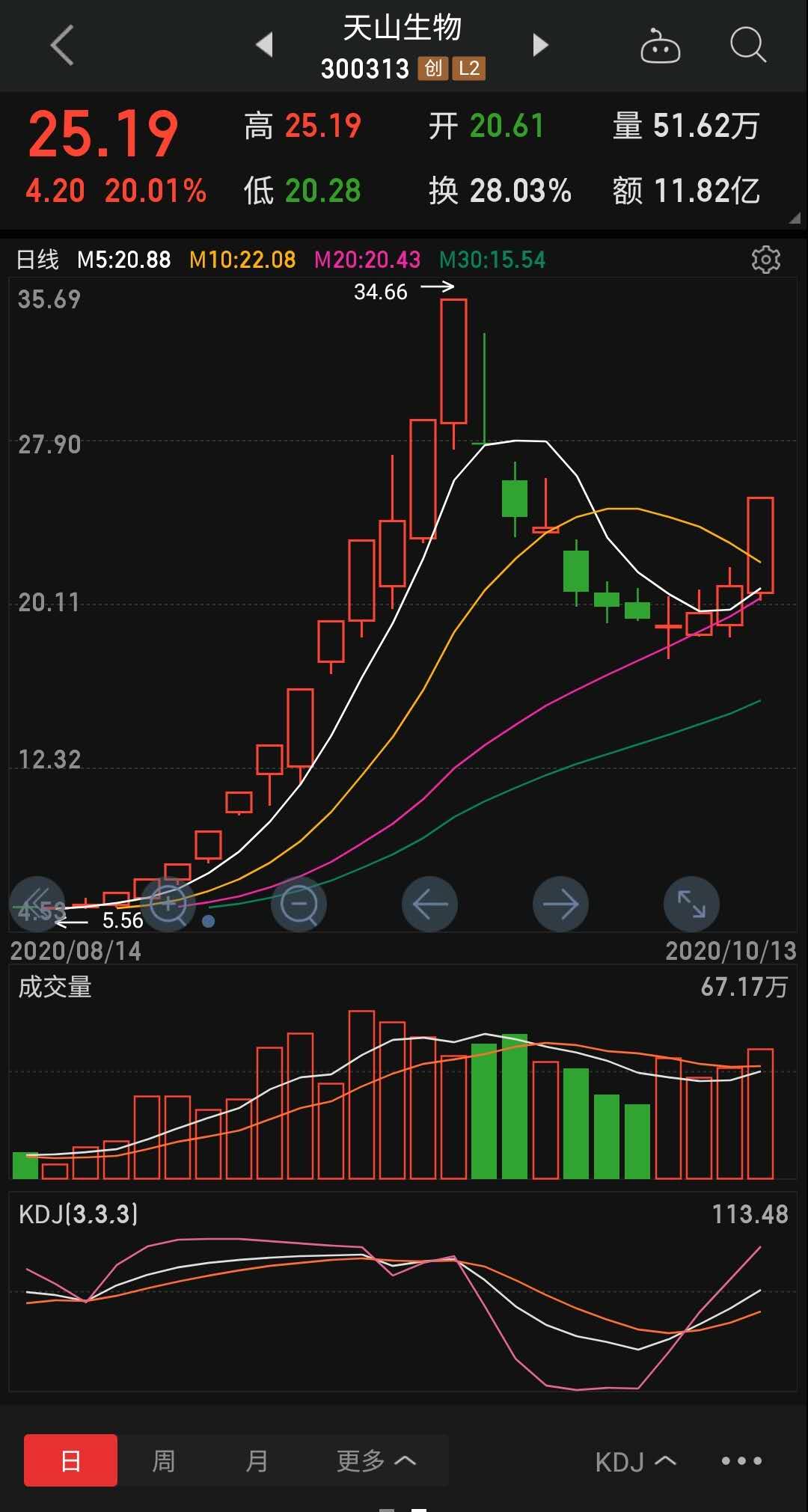
Task: Expand the chart to full screen
Action: [691, 904]
